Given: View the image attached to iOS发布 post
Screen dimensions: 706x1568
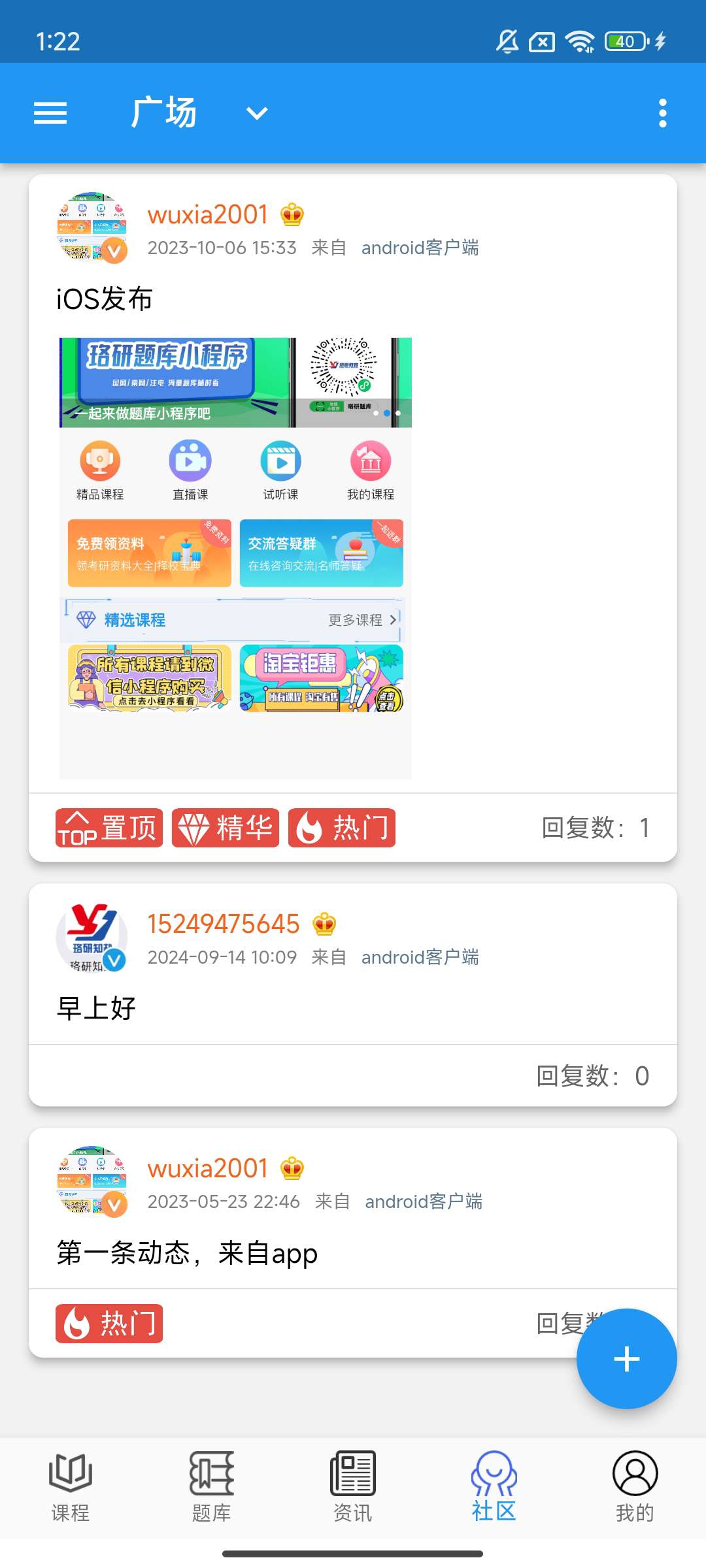Looking at the screenshot, I should pos(235,558).
